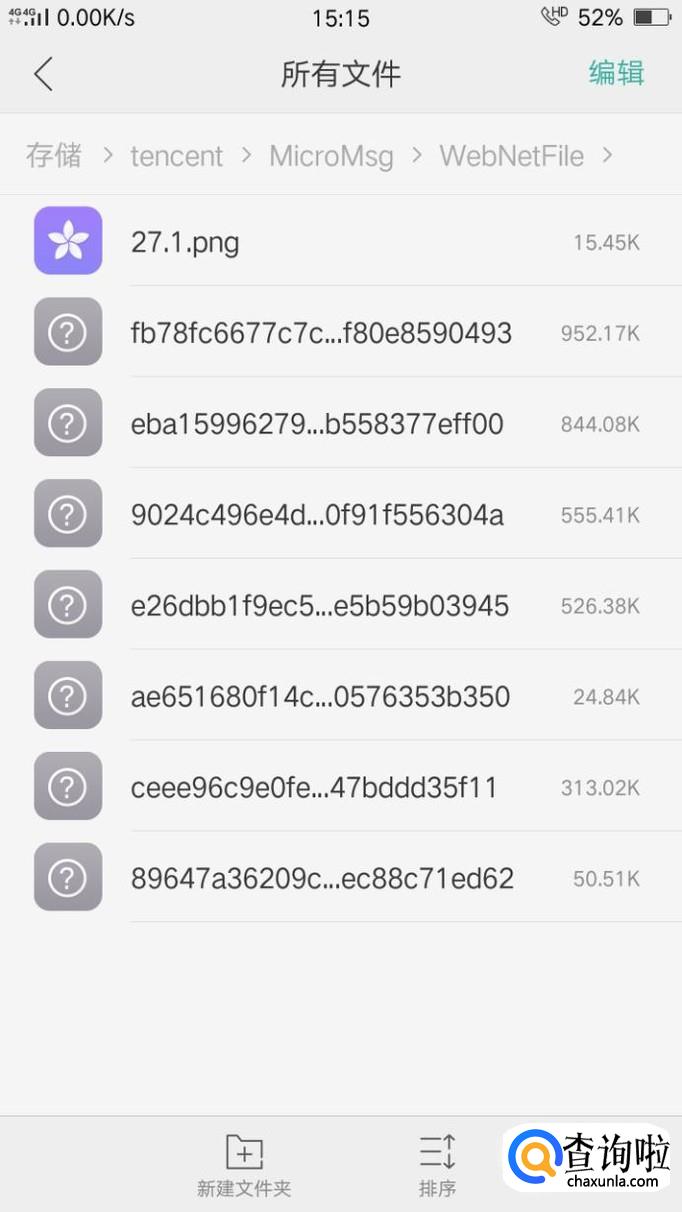Go to MicroMsg in the breadcrumb
Screen dimensions: 682x1212
331,156
